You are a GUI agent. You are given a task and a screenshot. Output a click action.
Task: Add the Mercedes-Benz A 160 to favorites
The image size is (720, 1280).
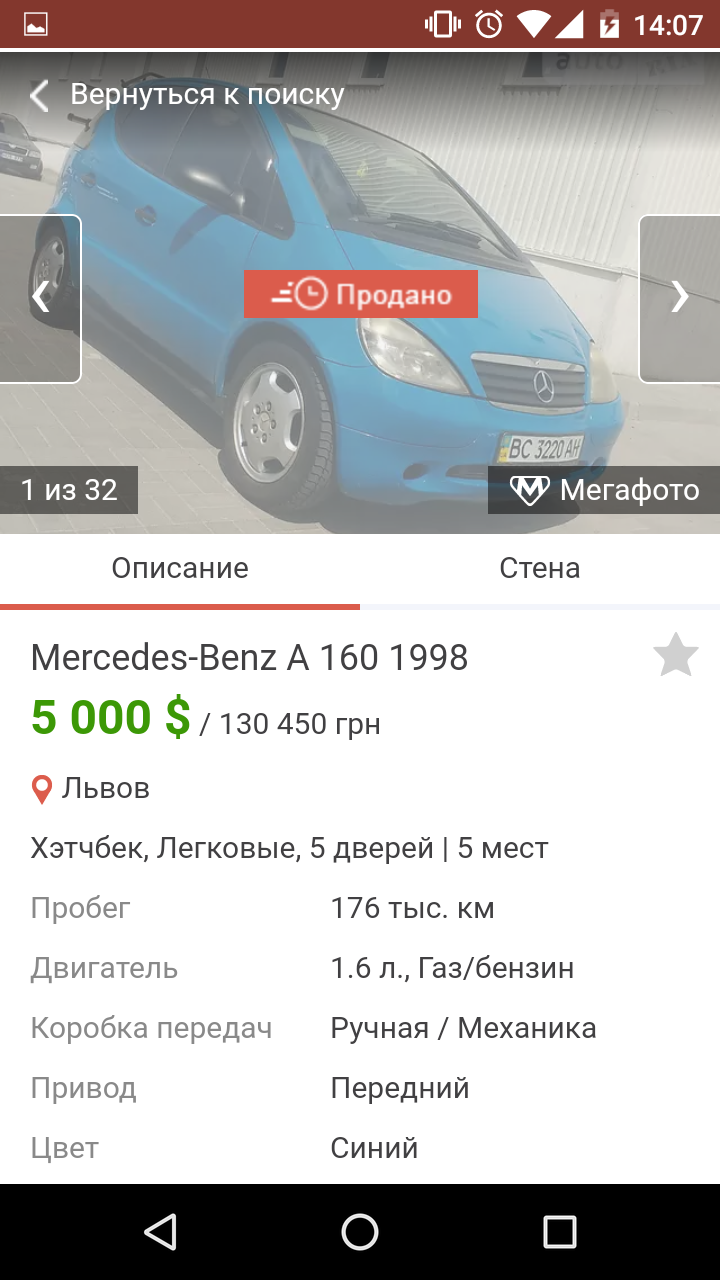[676, 655]
